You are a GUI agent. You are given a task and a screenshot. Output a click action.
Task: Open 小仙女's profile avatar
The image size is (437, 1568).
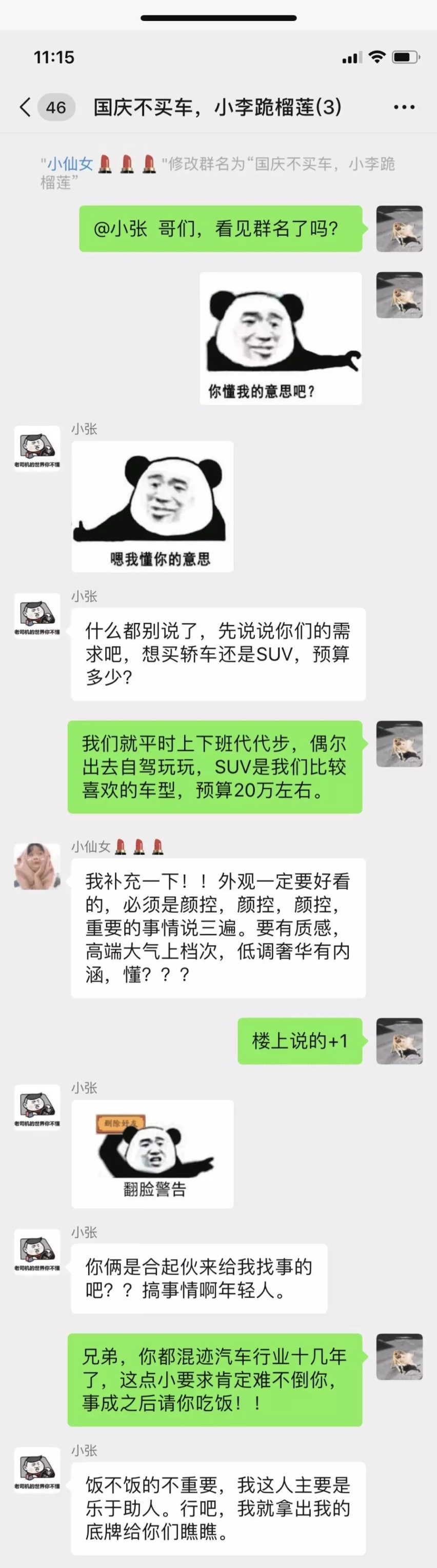click(x=37, y=866)
